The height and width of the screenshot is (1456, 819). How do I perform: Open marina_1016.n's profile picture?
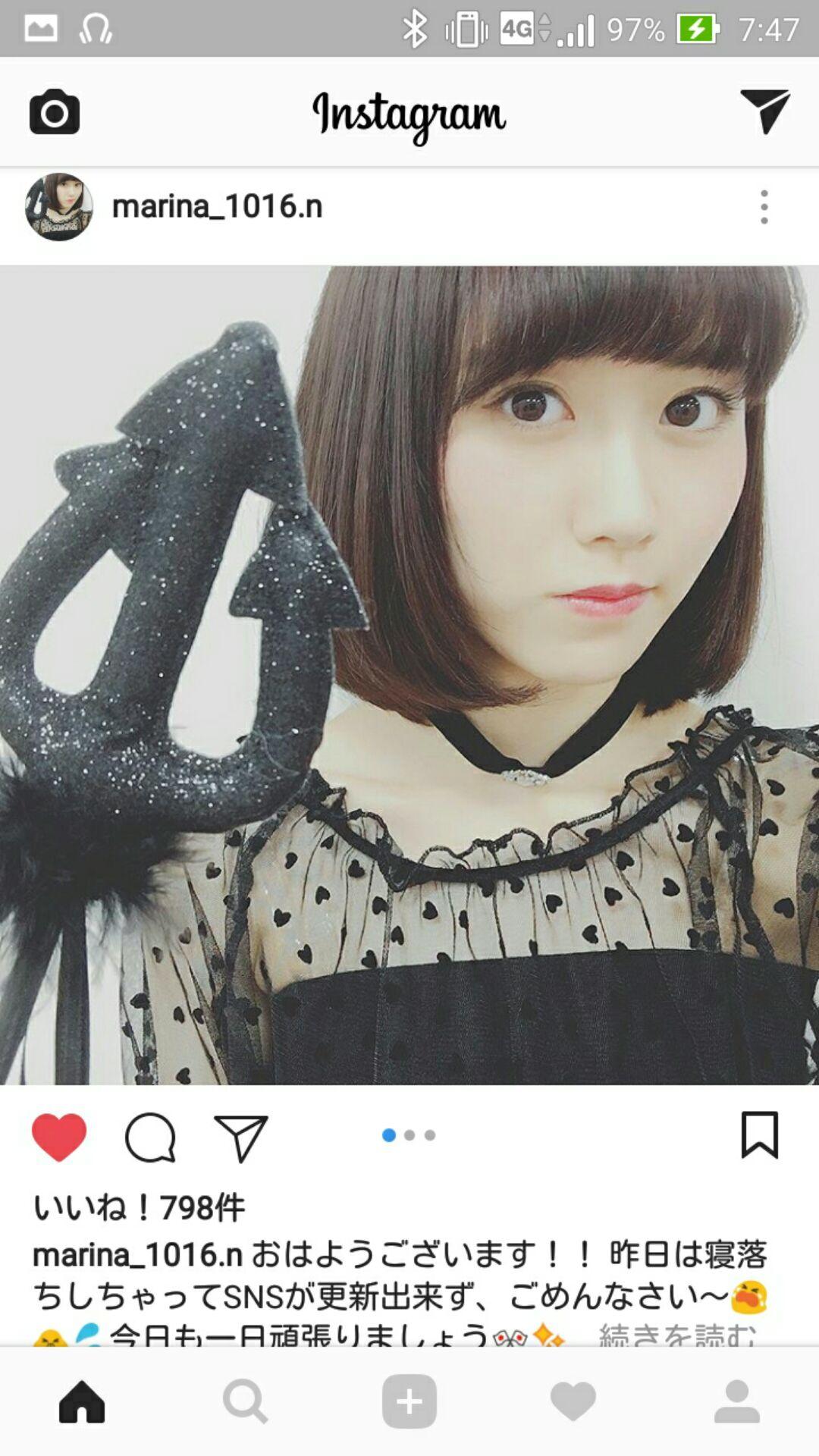(x=58, y=206)
